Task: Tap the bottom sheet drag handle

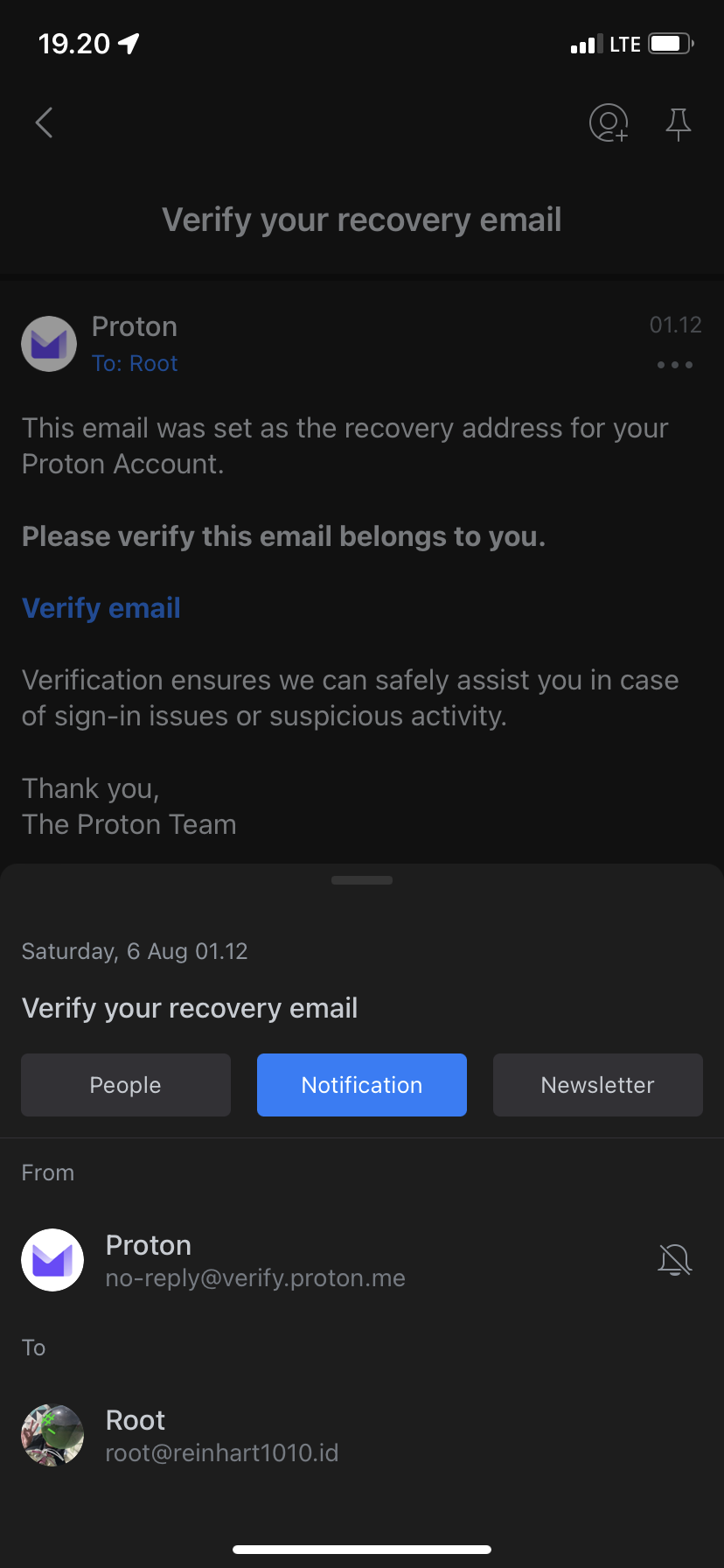Action: coord(362,880)
